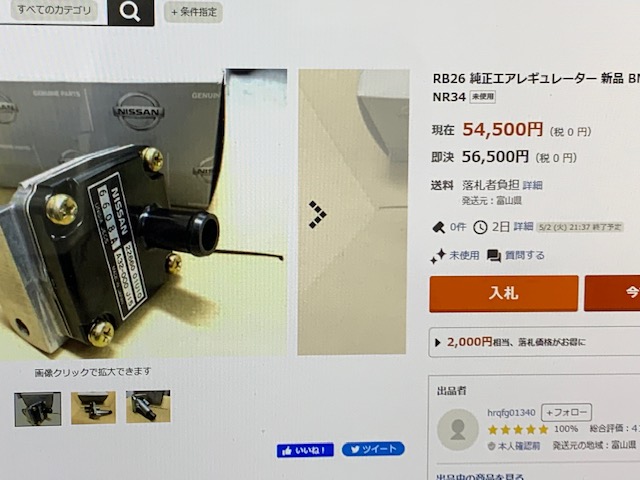This screenshot has width=640, height=480.
Task: Tap the magnifier search button
Action: 130,12
